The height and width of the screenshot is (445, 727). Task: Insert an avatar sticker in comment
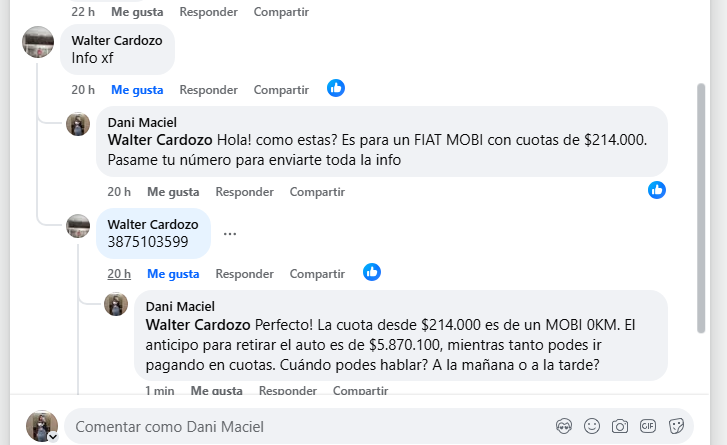pos(564,427)
